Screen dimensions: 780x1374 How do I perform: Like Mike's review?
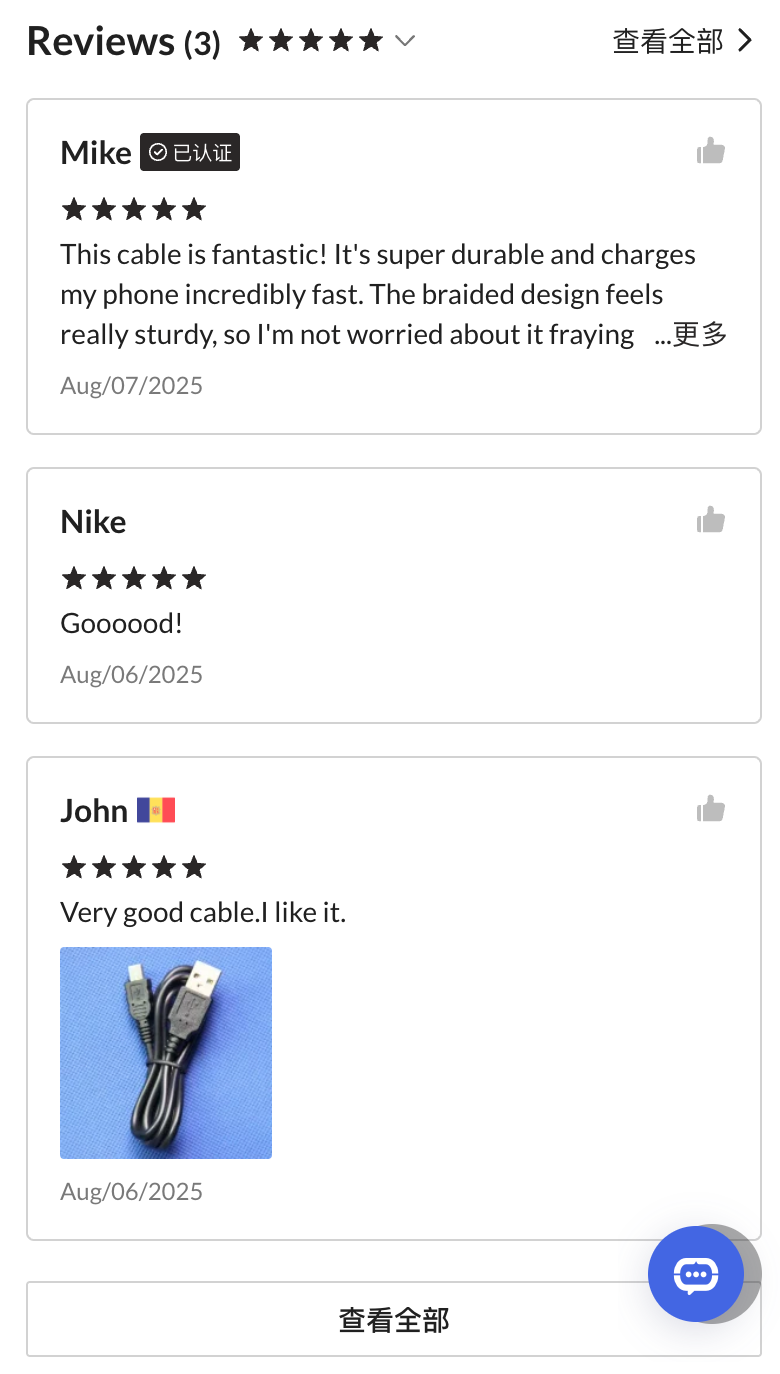[710, 152]
